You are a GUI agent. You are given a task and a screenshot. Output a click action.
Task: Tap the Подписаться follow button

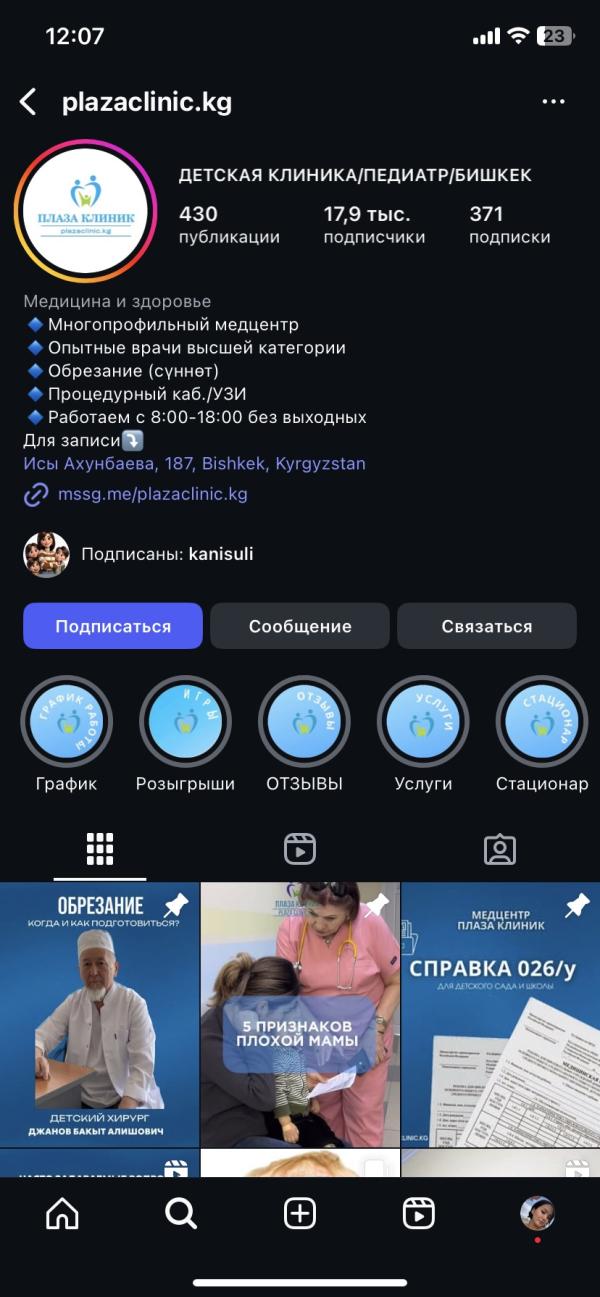[113, 626]
